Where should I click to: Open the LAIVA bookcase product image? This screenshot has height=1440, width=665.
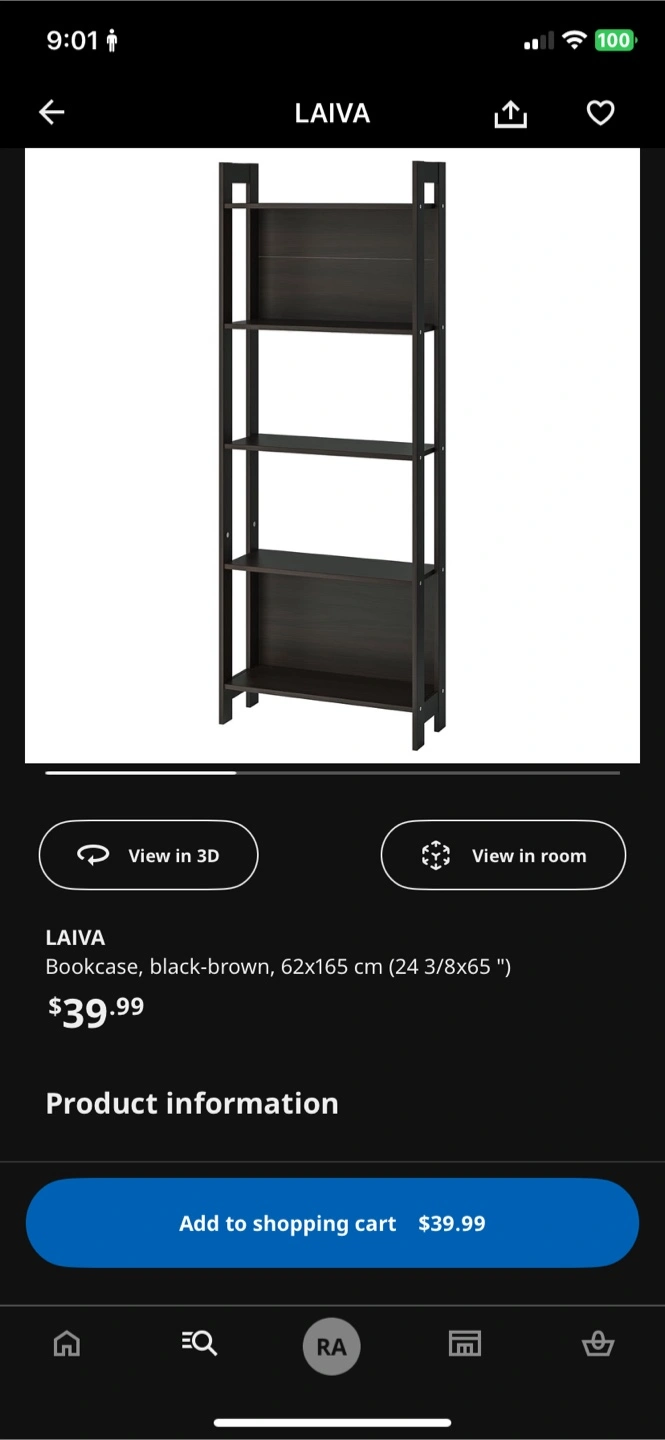332,456
